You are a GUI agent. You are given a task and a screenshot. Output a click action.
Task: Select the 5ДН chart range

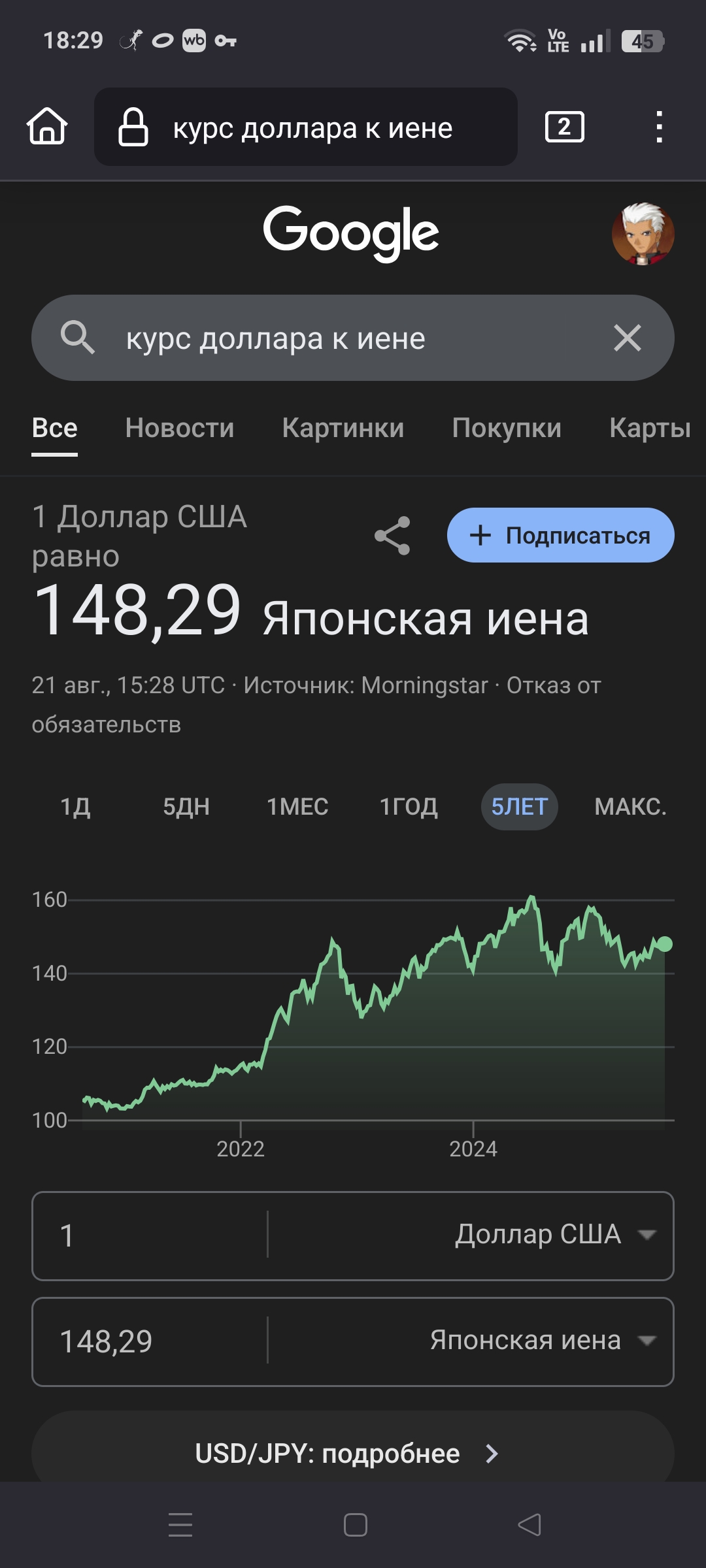coord(186,807)
